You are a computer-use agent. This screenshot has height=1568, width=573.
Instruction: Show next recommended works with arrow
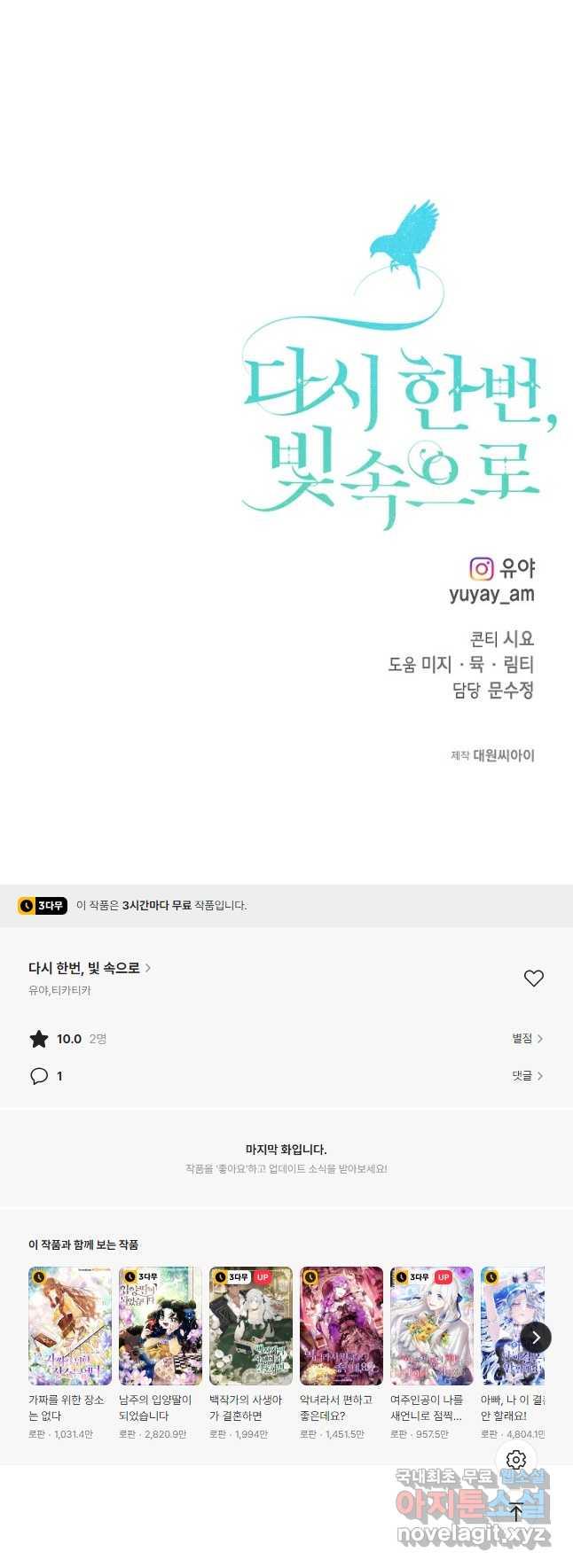click(535, 1338)
